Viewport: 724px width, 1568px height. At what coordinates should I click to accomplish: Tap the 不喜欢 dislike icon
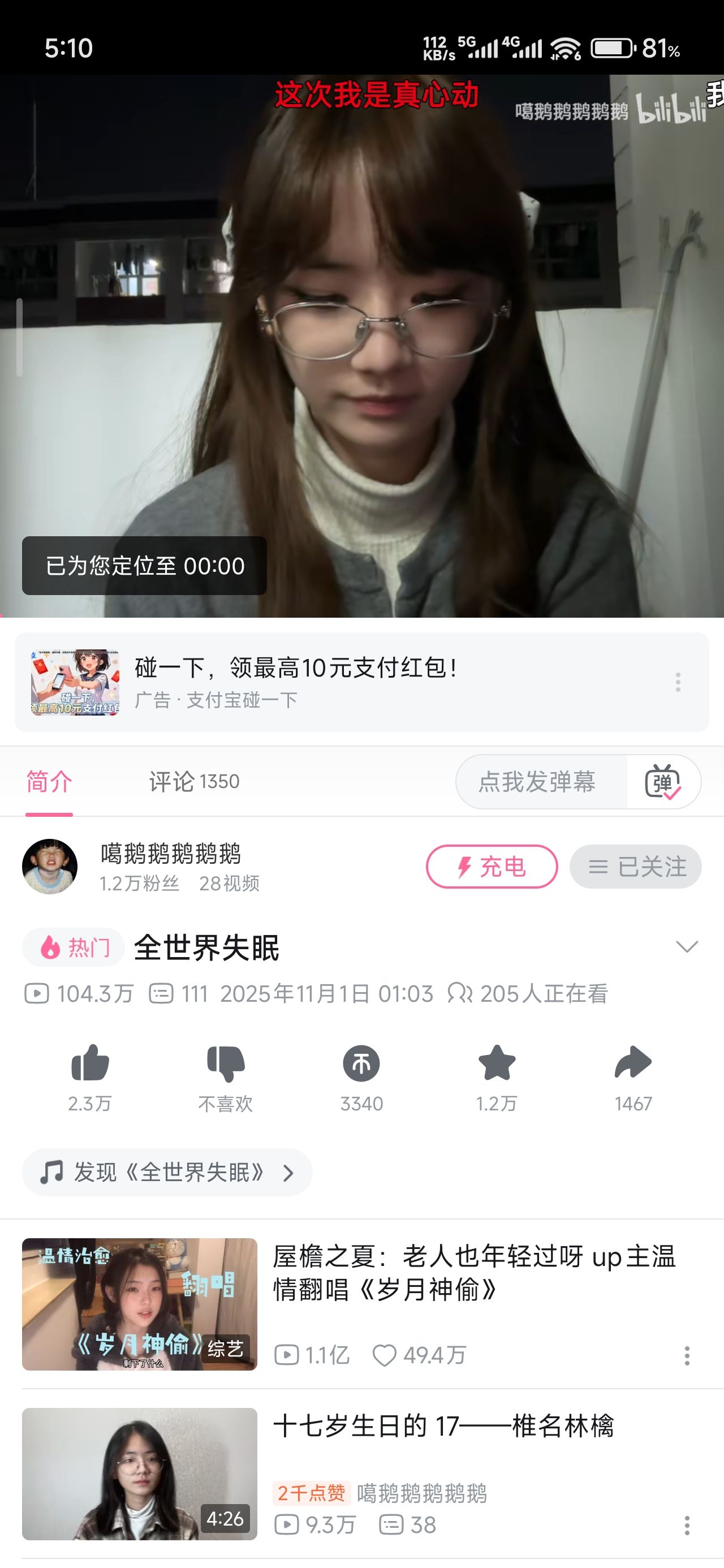225,1064
